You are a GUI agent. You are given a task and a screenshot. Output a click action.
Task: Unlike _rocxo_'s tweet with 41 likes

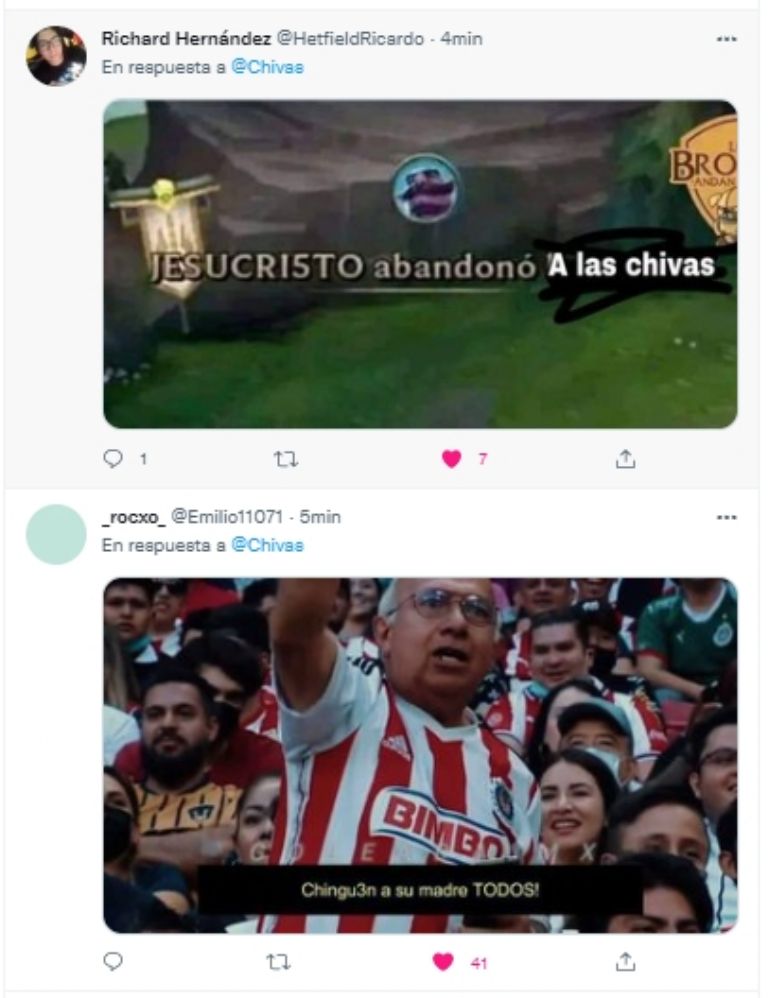[x=443, y=962]
